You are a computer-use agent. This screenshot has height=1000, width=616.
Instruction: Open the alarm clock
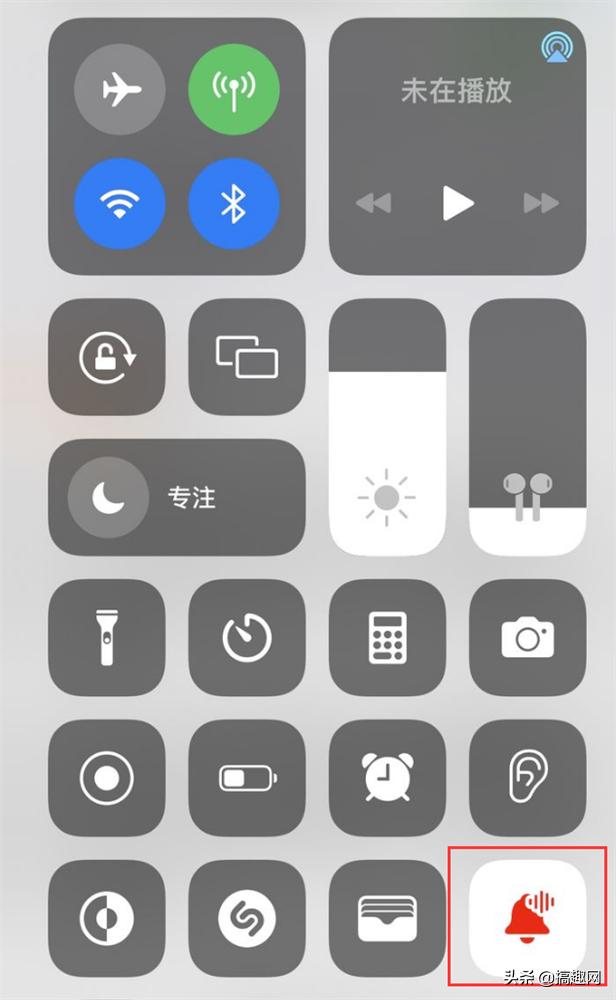pyautogui.click(x=387, y=777)
